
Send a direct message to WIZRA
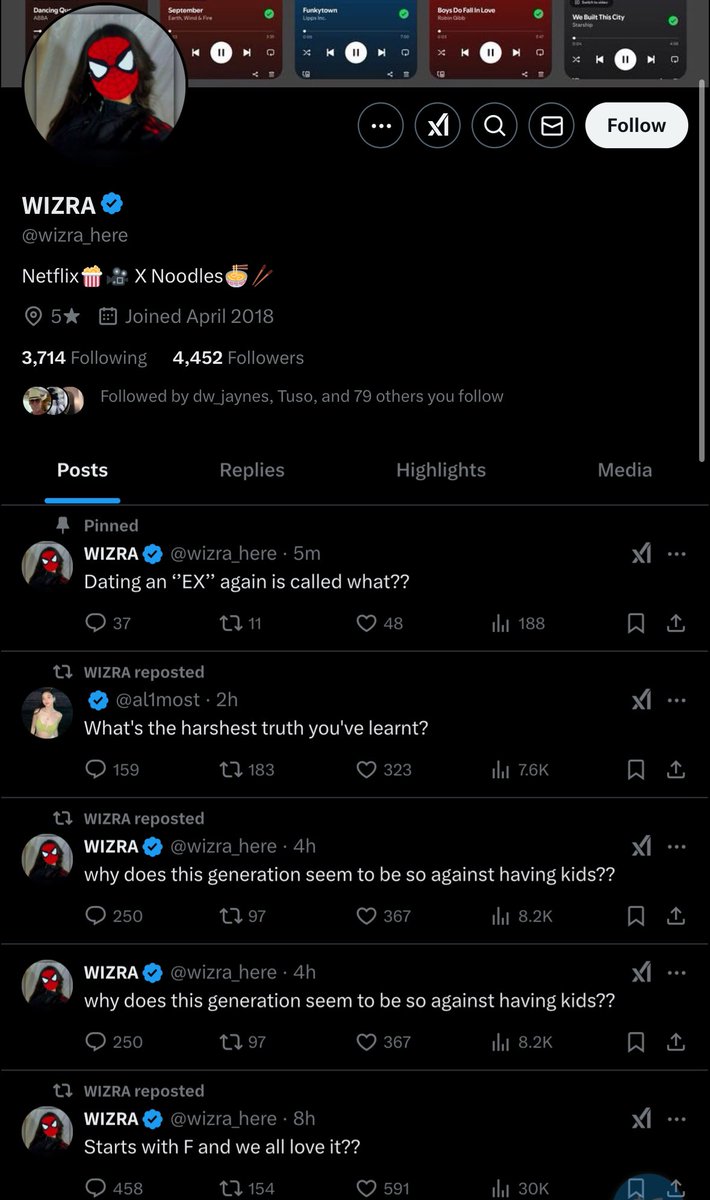[551, 126]
